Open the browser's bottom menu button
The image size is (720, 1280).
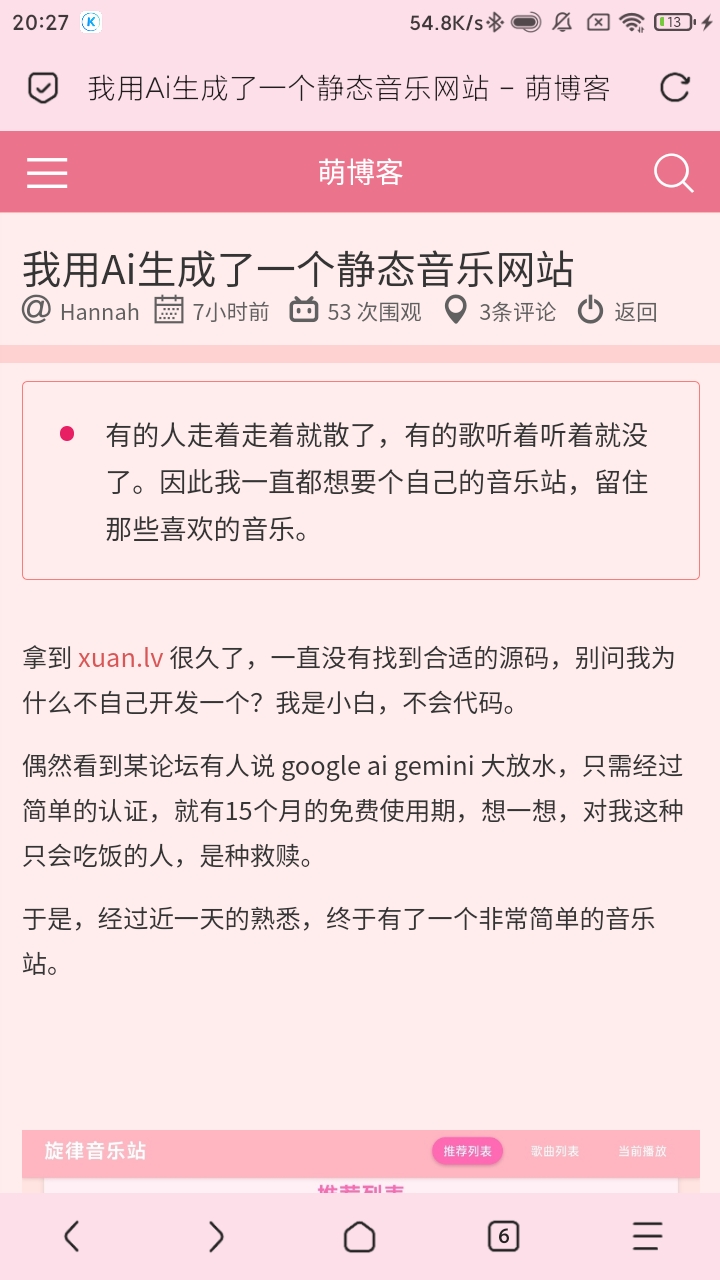tap(648, 1237)
